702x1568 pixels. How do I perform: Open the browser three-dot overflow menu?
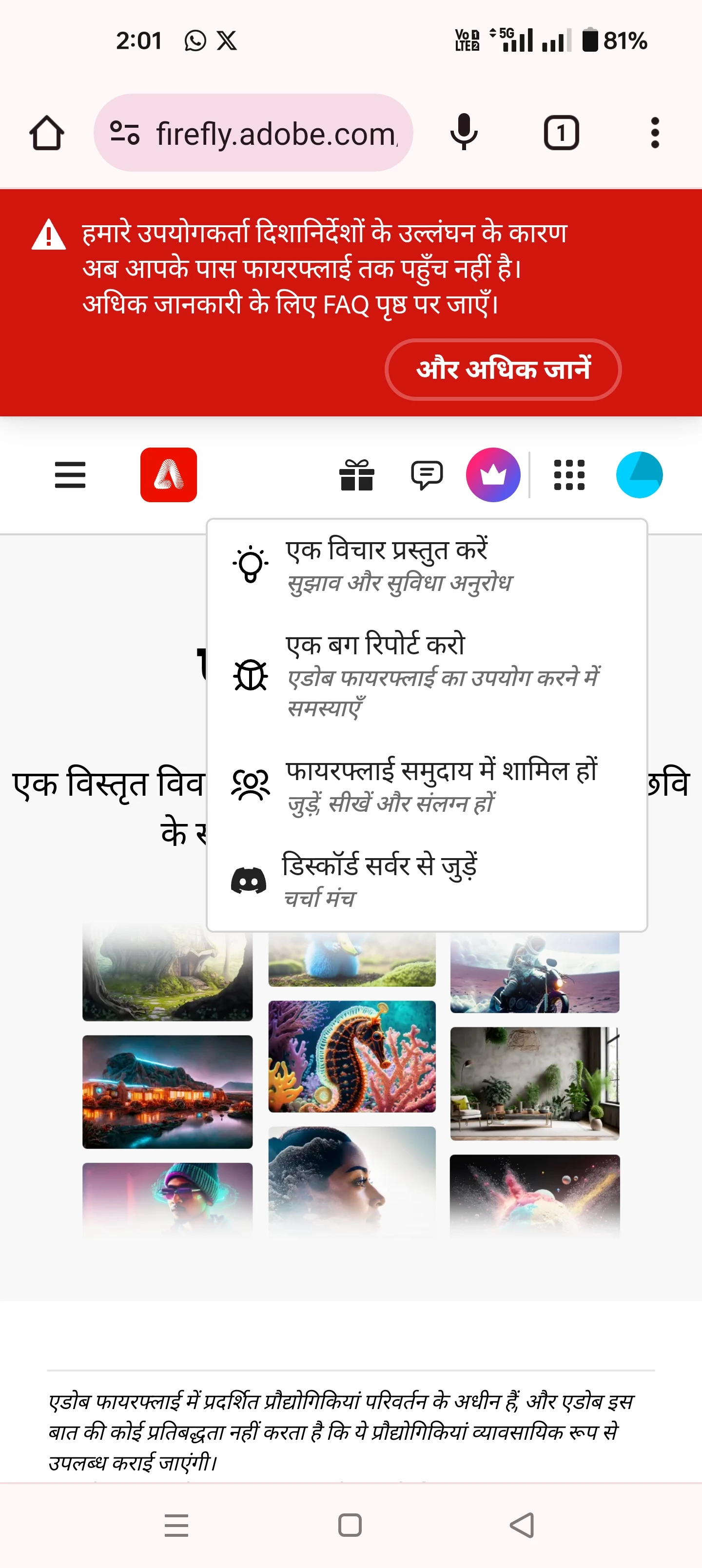pos(655,133)
